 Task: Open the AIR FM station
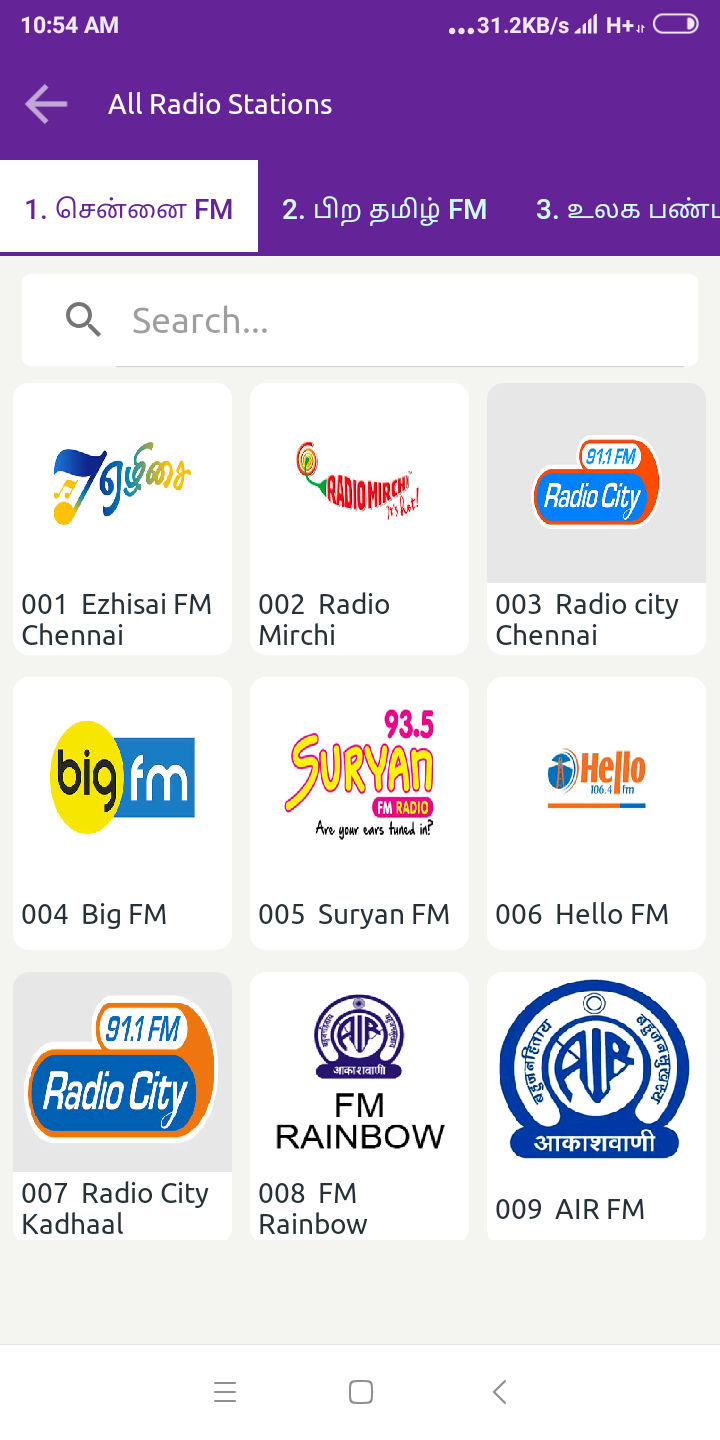click(x=596, y=1107)
